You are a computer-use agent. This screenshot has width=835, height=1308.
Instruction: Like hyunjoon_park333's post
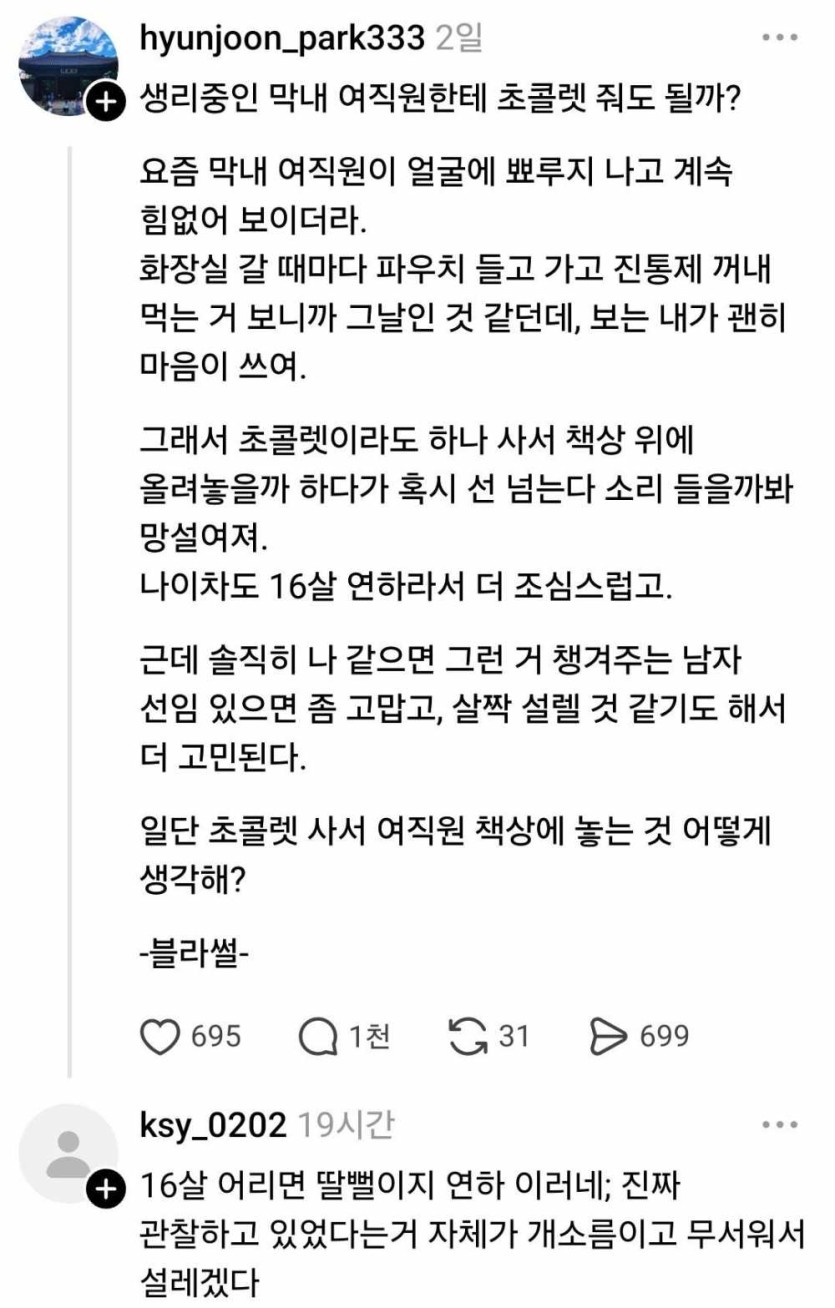(160, 1037)
